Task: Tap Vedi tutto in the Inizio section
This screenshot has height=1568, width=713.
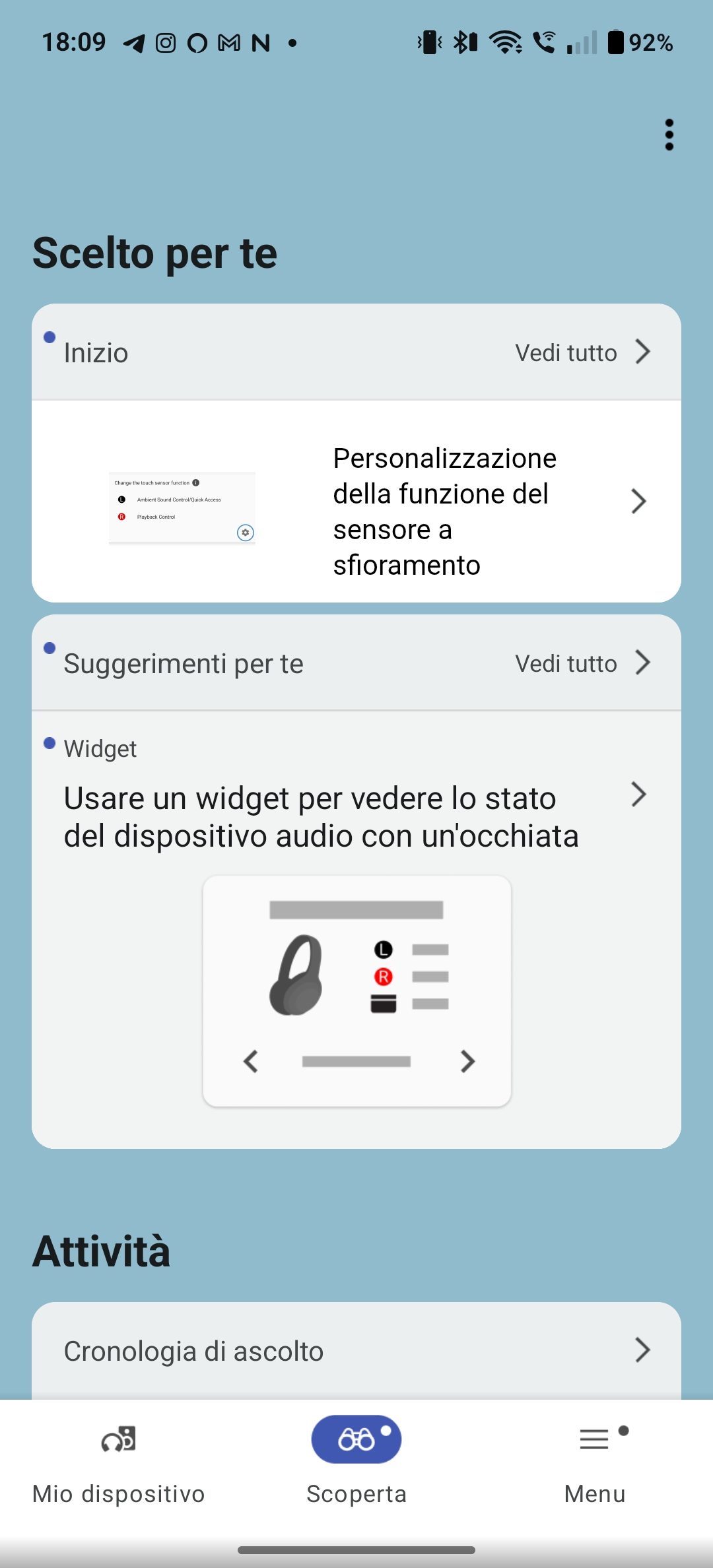Action: (x=582, y=352)
